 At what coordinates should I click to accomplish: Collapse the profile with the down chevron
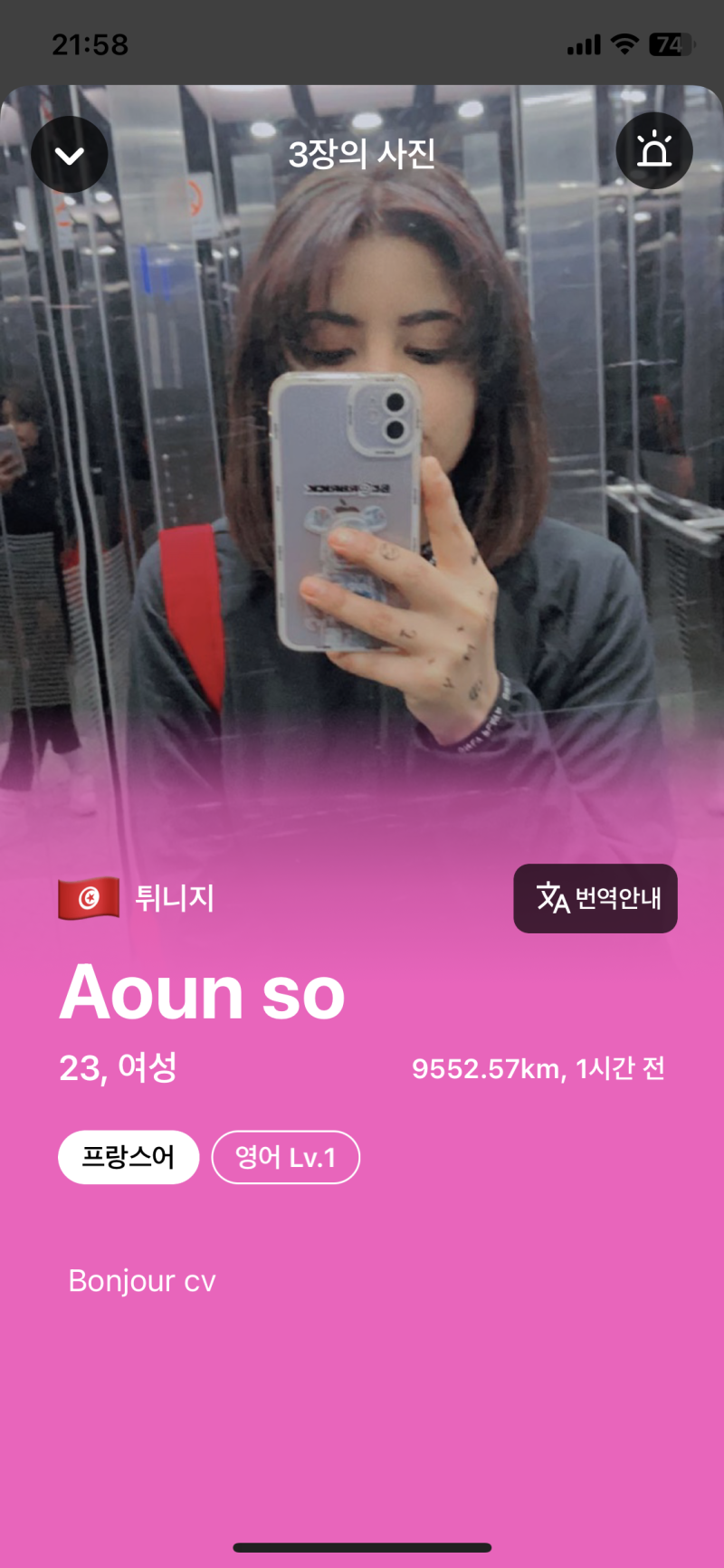70,155
